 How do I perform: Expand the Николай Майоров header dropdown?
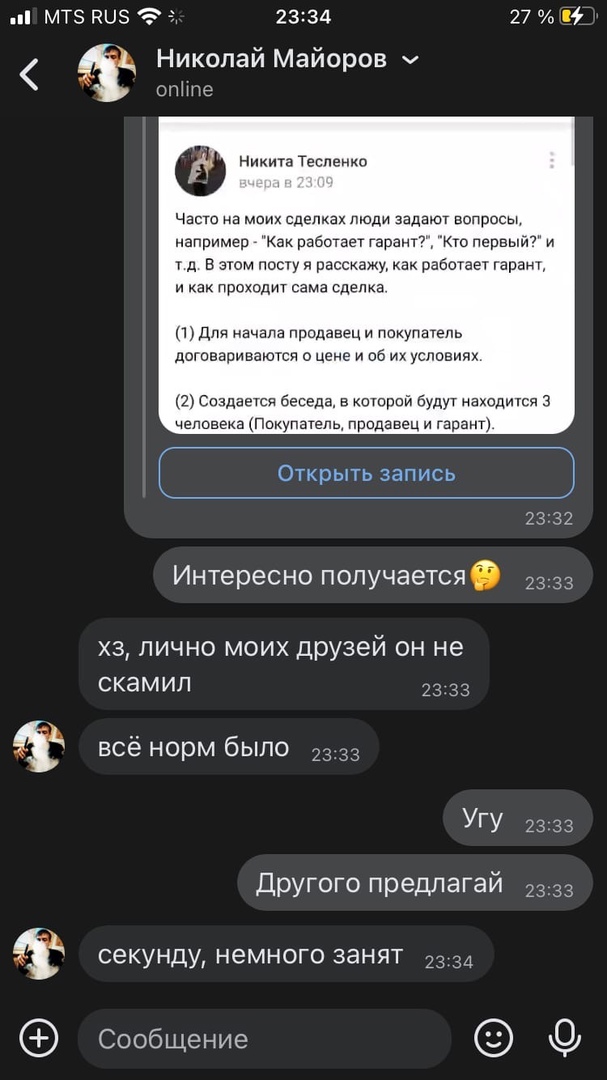(x=410, y=60)
